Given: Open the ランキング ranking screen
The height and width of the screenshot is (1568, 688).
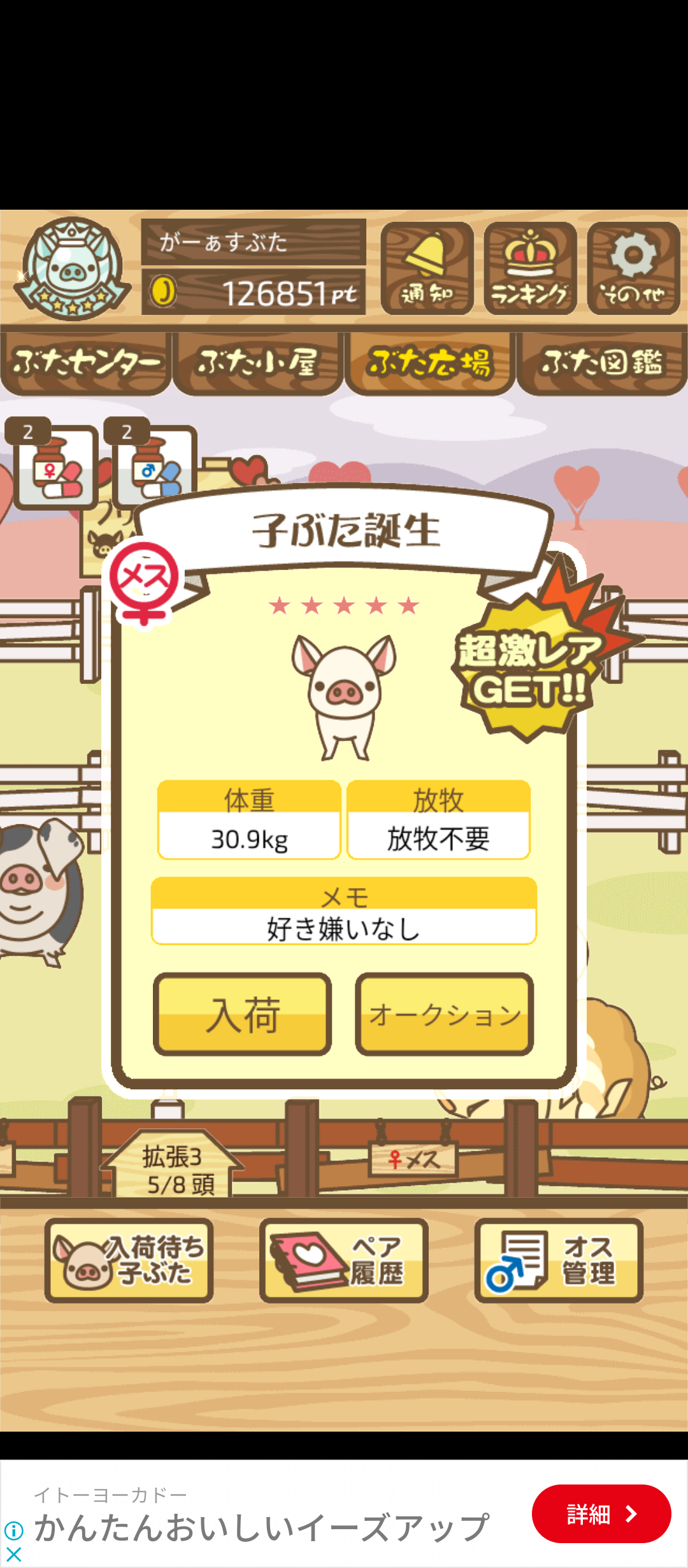Looking at the screenshot, I should (x=530, y=268).
